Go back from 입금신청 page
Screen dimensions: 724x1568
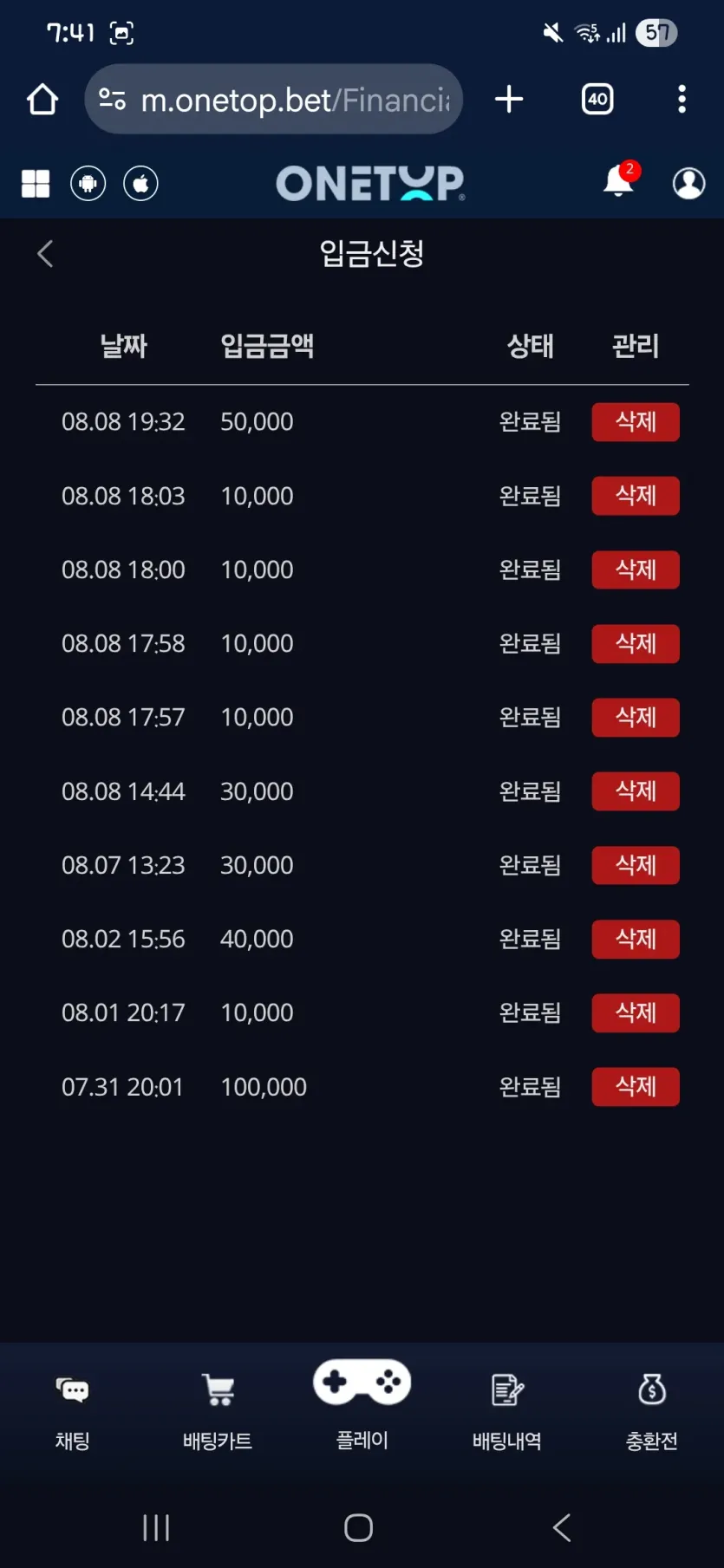pos(46,254)
